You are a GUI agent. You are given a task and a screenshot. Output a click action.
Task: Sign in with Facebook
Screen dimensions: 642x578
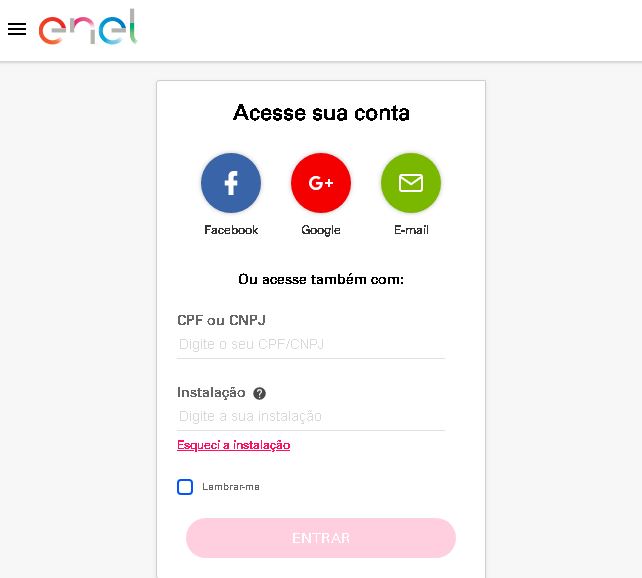coord(231,183)
